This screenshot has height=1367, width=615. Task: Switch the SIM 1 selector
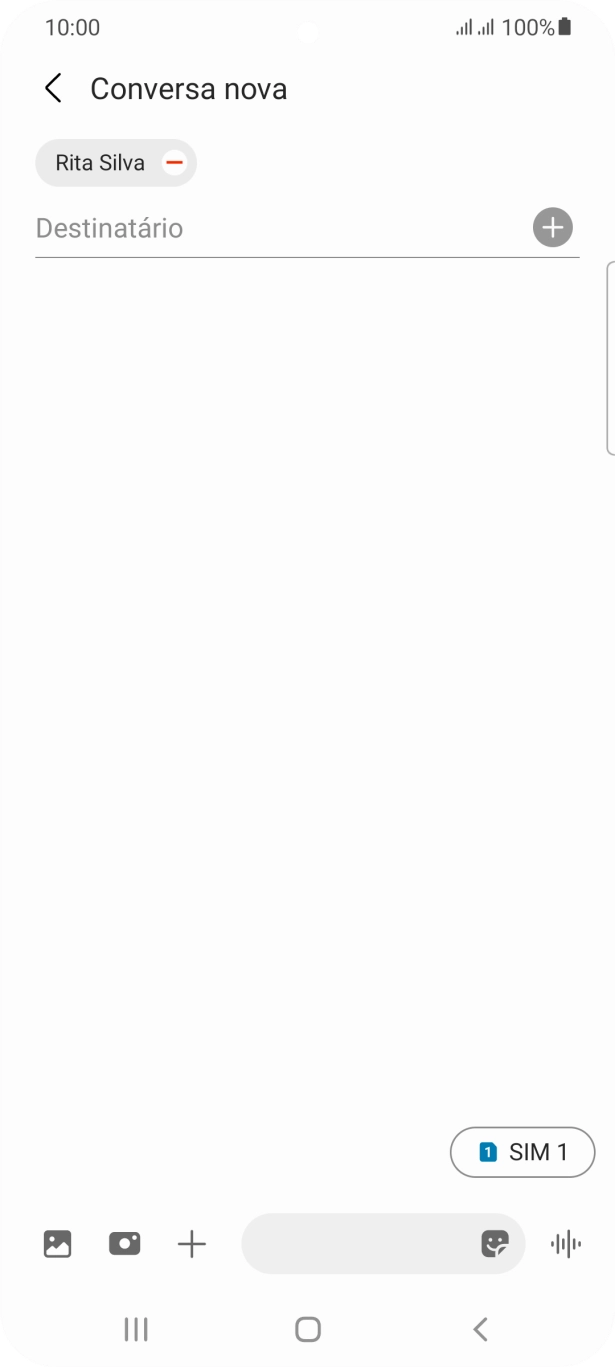coord(522,1152)
